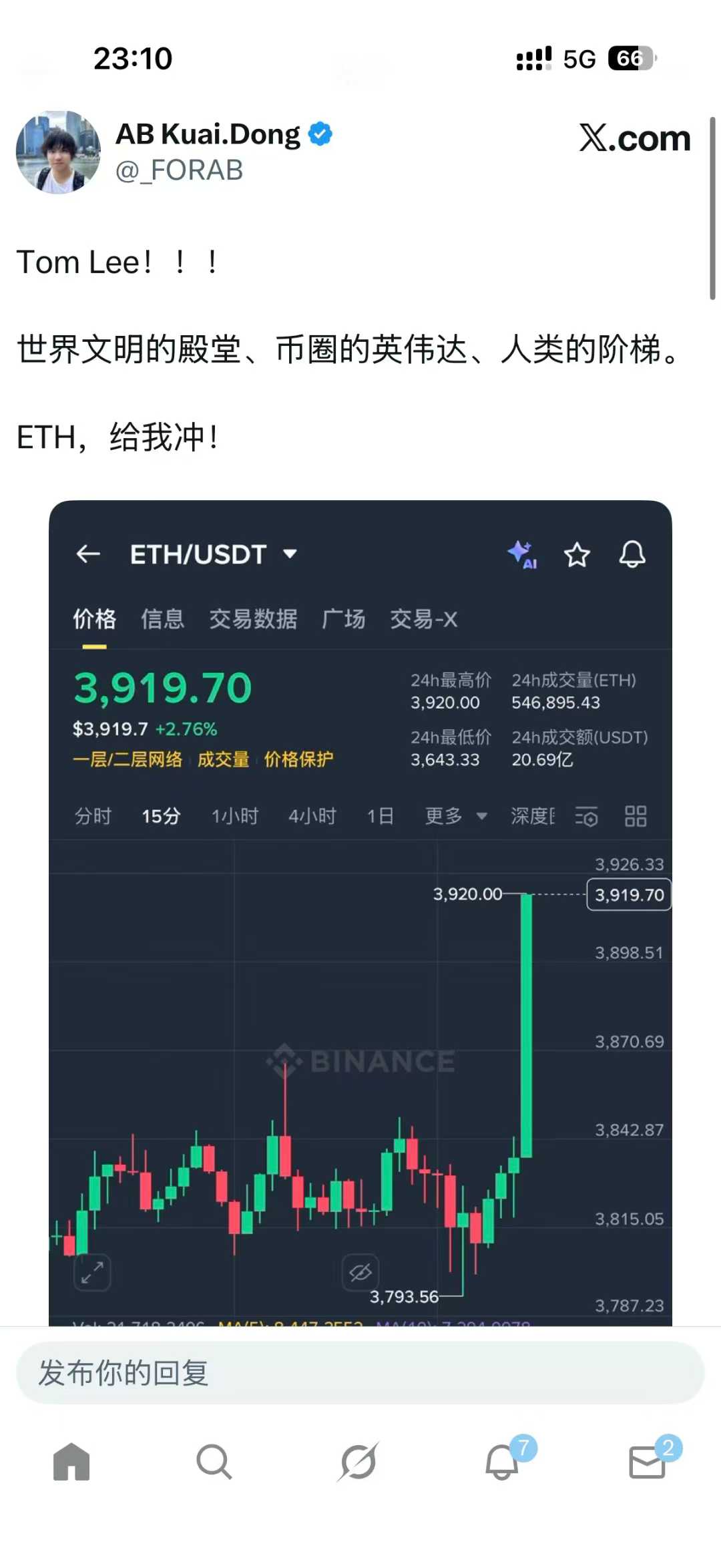Open the Grok tab

click(358, 1462)
